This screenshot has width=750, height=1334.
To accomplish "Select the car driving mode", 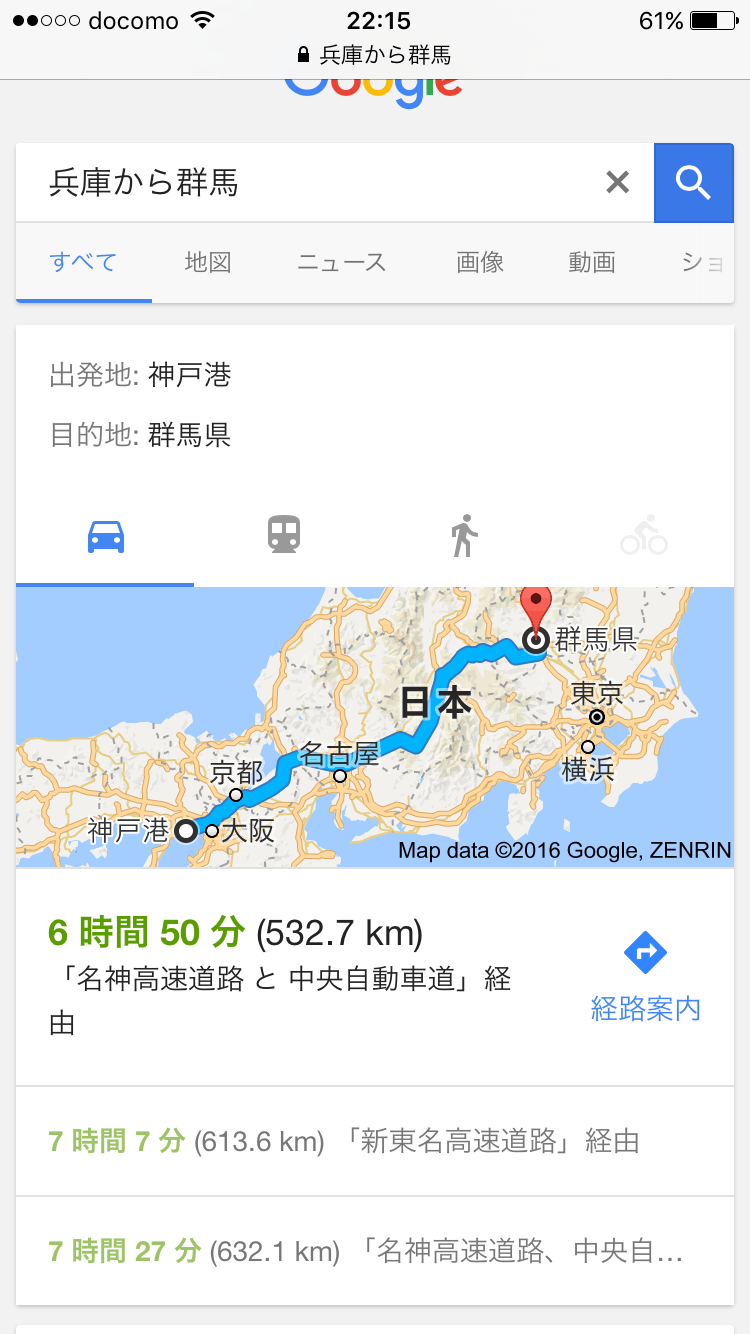I will 106,537.
